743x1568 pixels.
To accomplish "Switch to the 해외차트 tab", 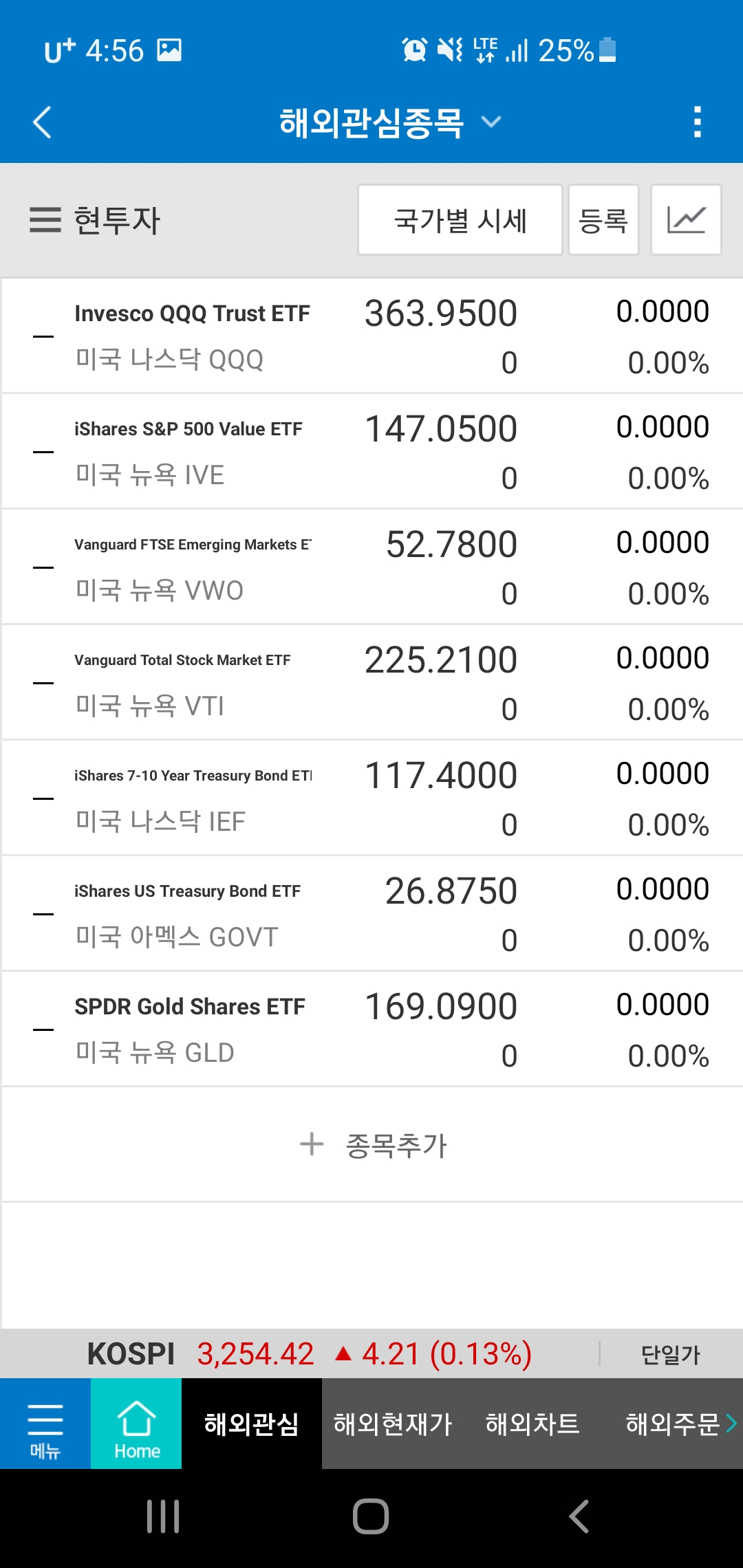I will [532, 1424].
